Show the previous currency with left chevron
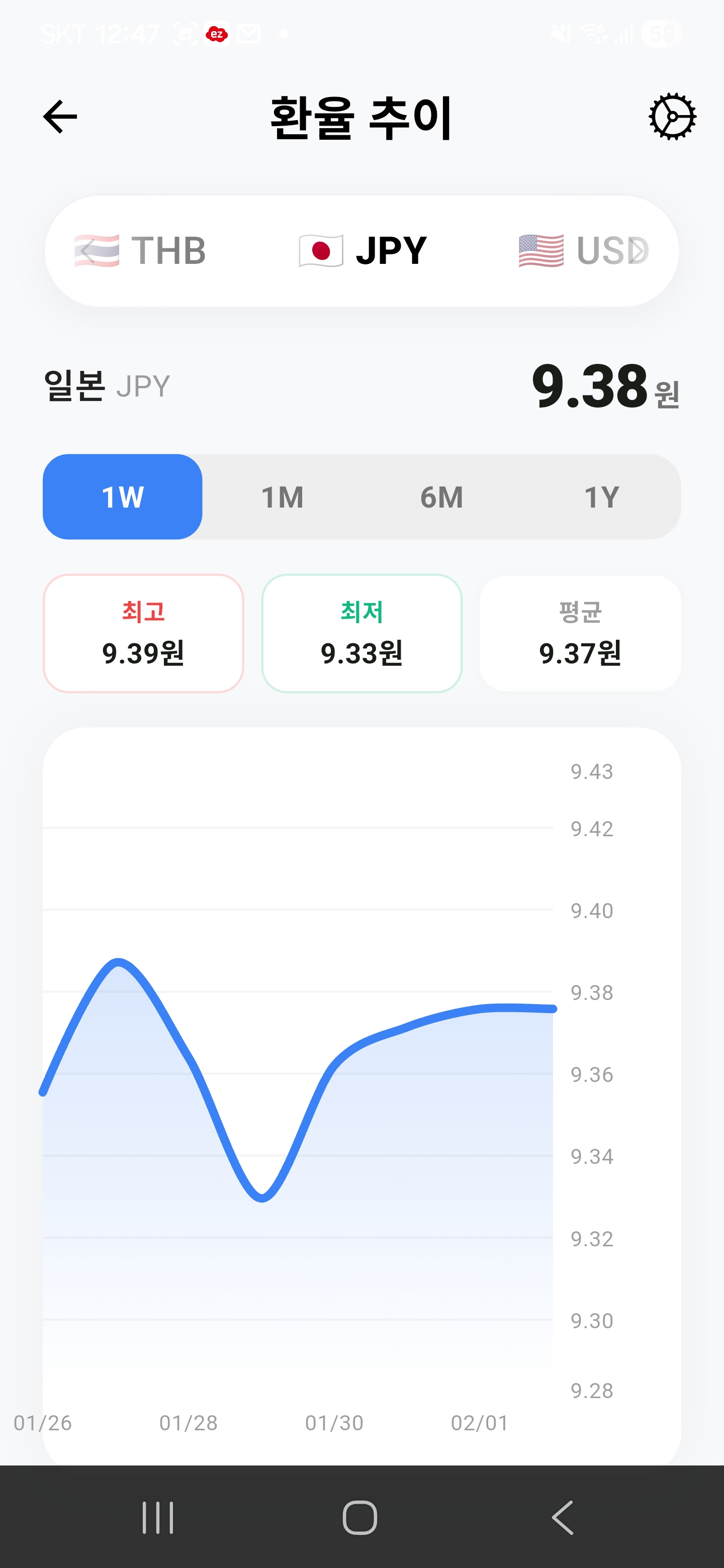Screen dimensions: 724x1568 point(87,251)
